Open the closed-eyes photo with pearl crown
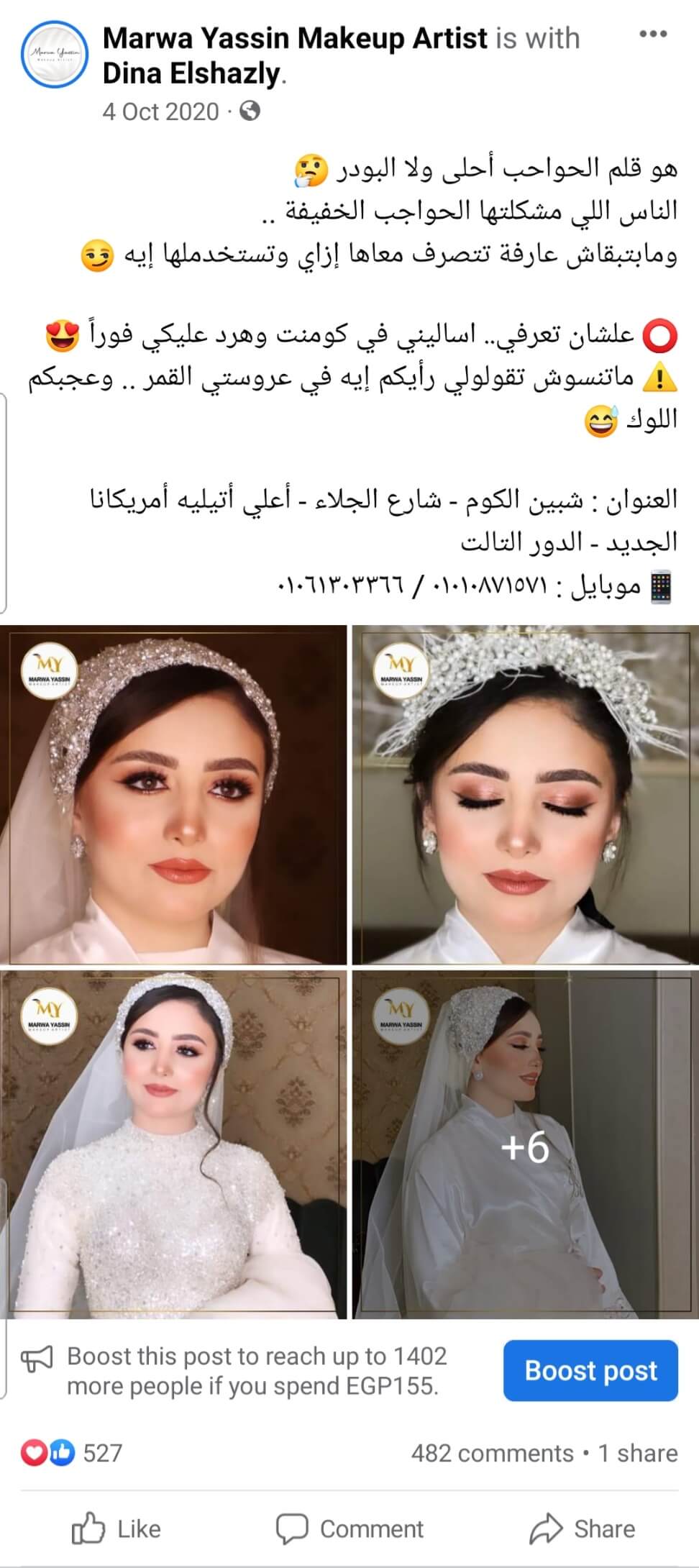The image size is (699, 1568). 525,795
